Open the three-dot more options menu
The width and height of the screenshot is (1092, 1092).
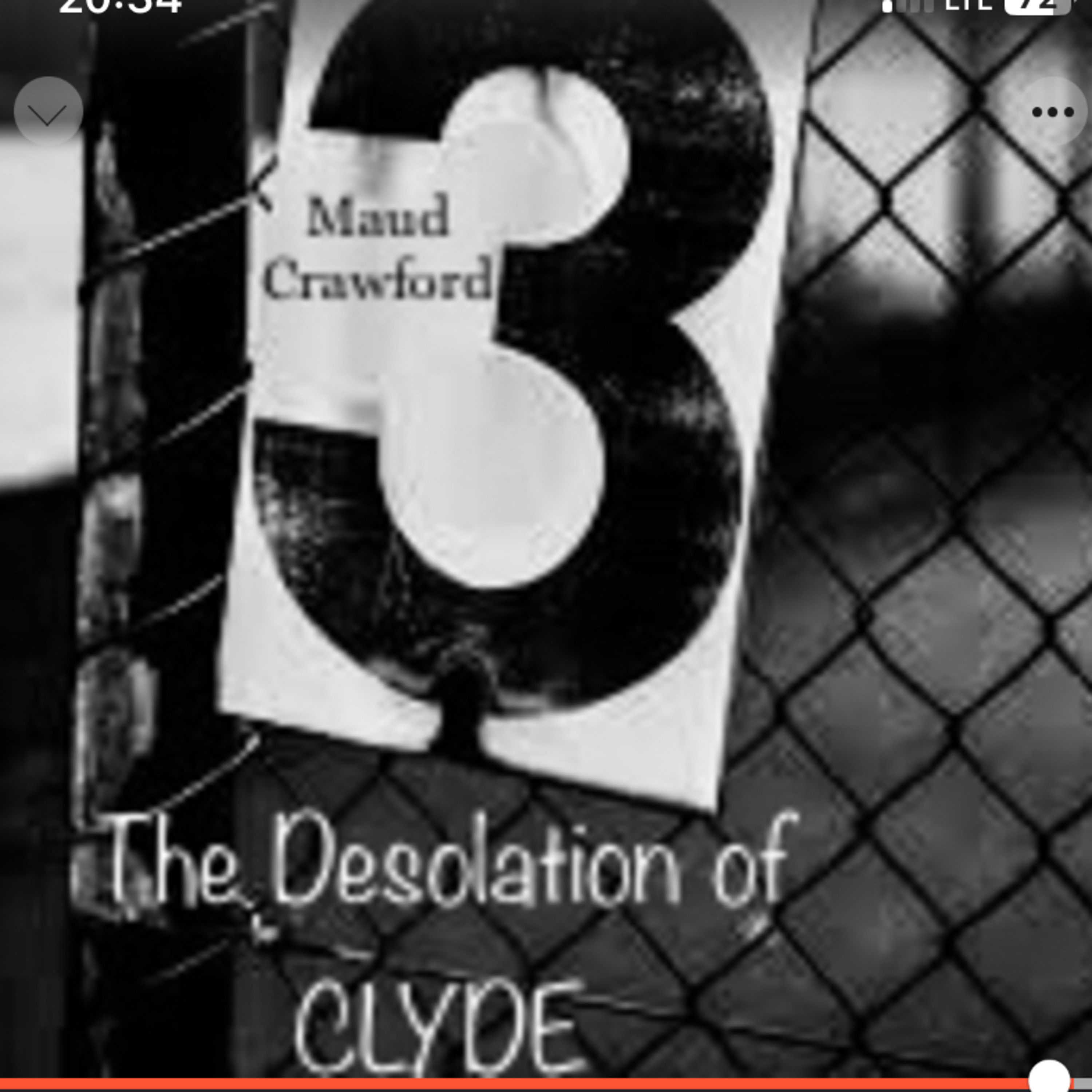1052,112
